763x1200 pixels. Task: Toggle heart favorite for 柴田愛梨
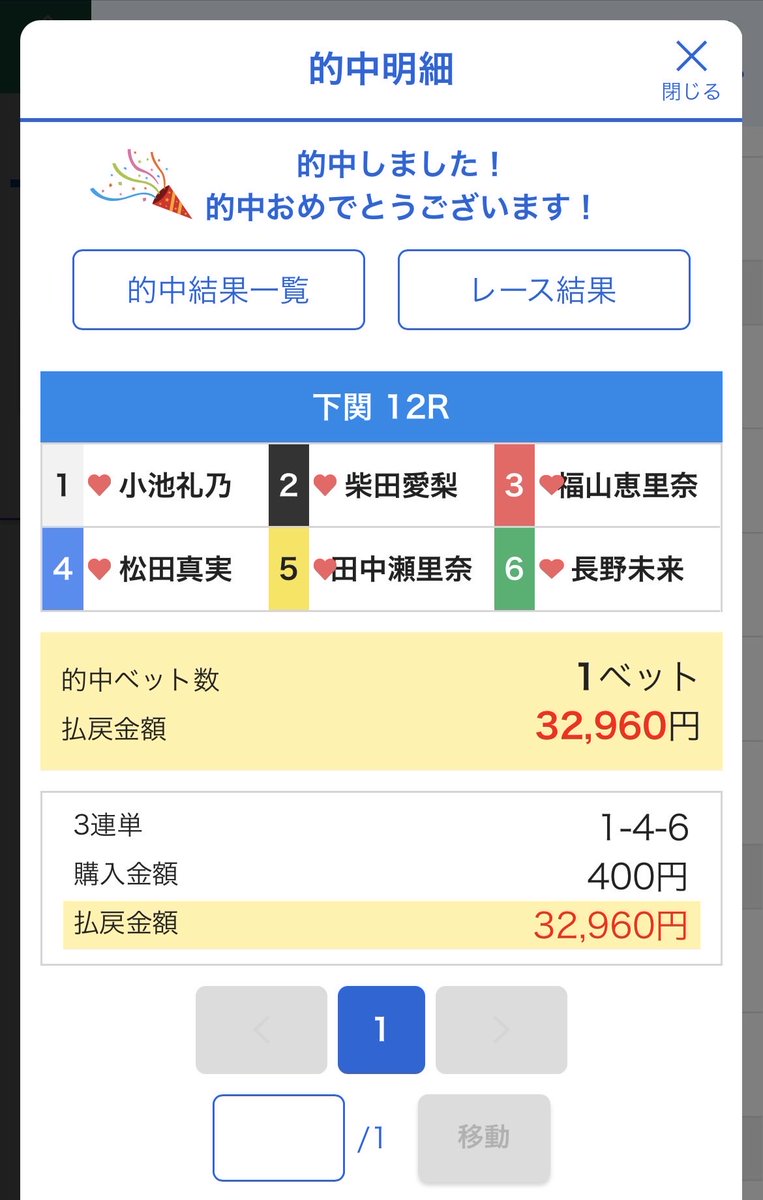click(324, 486)
